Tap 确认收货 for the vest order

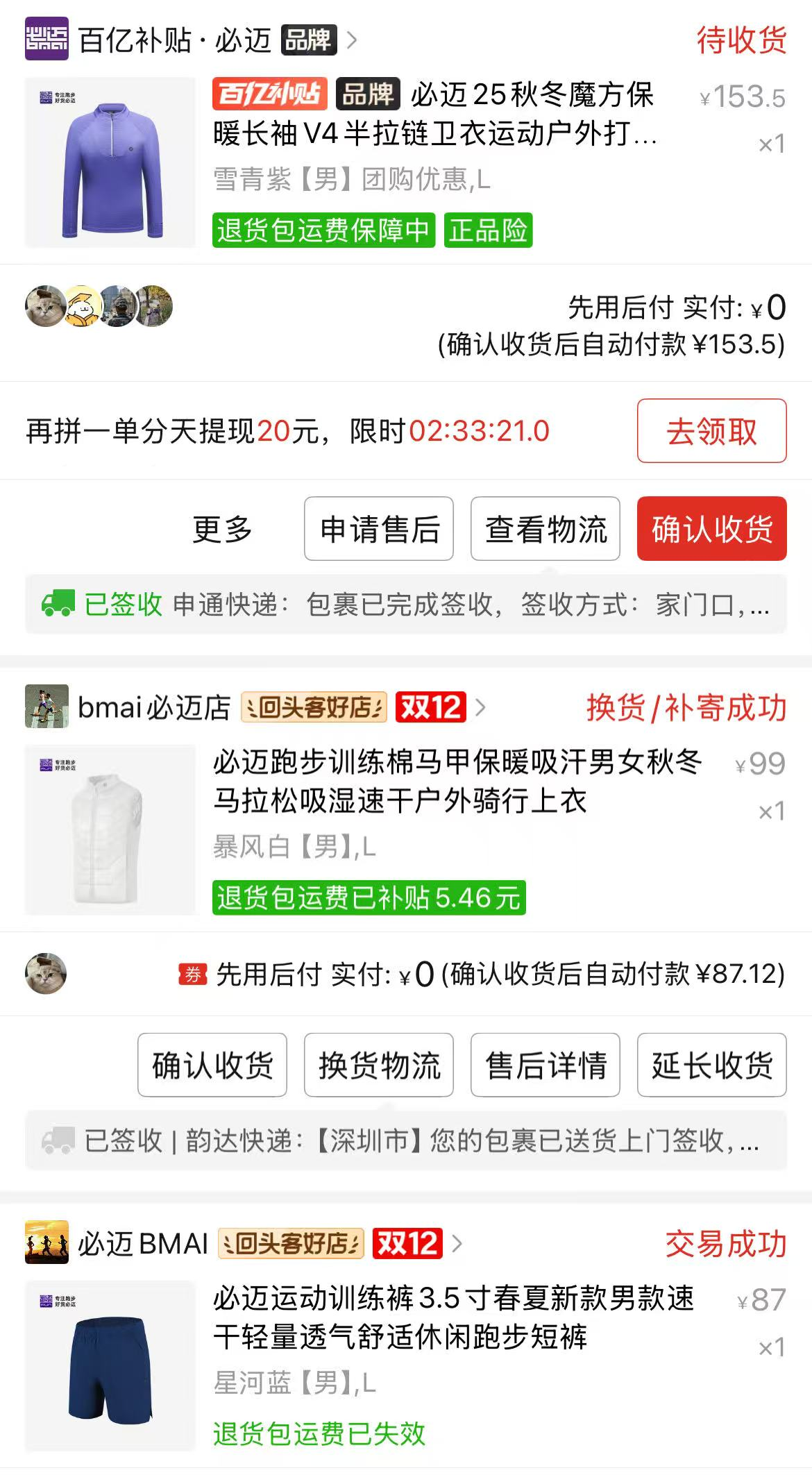pyautogui.click(x=212, y=1065)
